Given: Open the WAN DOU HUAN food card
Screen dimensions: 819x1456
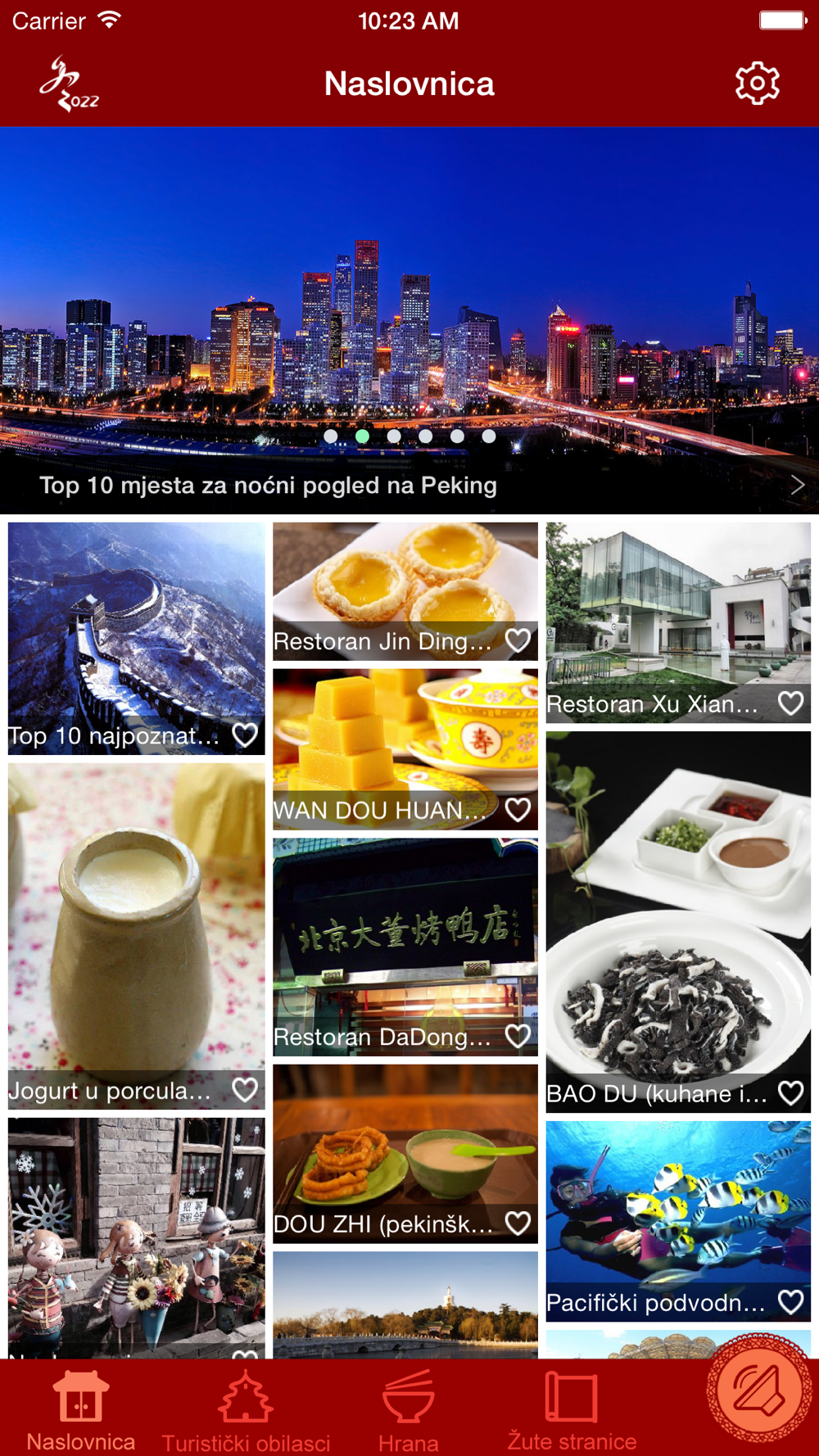Looking at the screenshot, I should [405, 749].
